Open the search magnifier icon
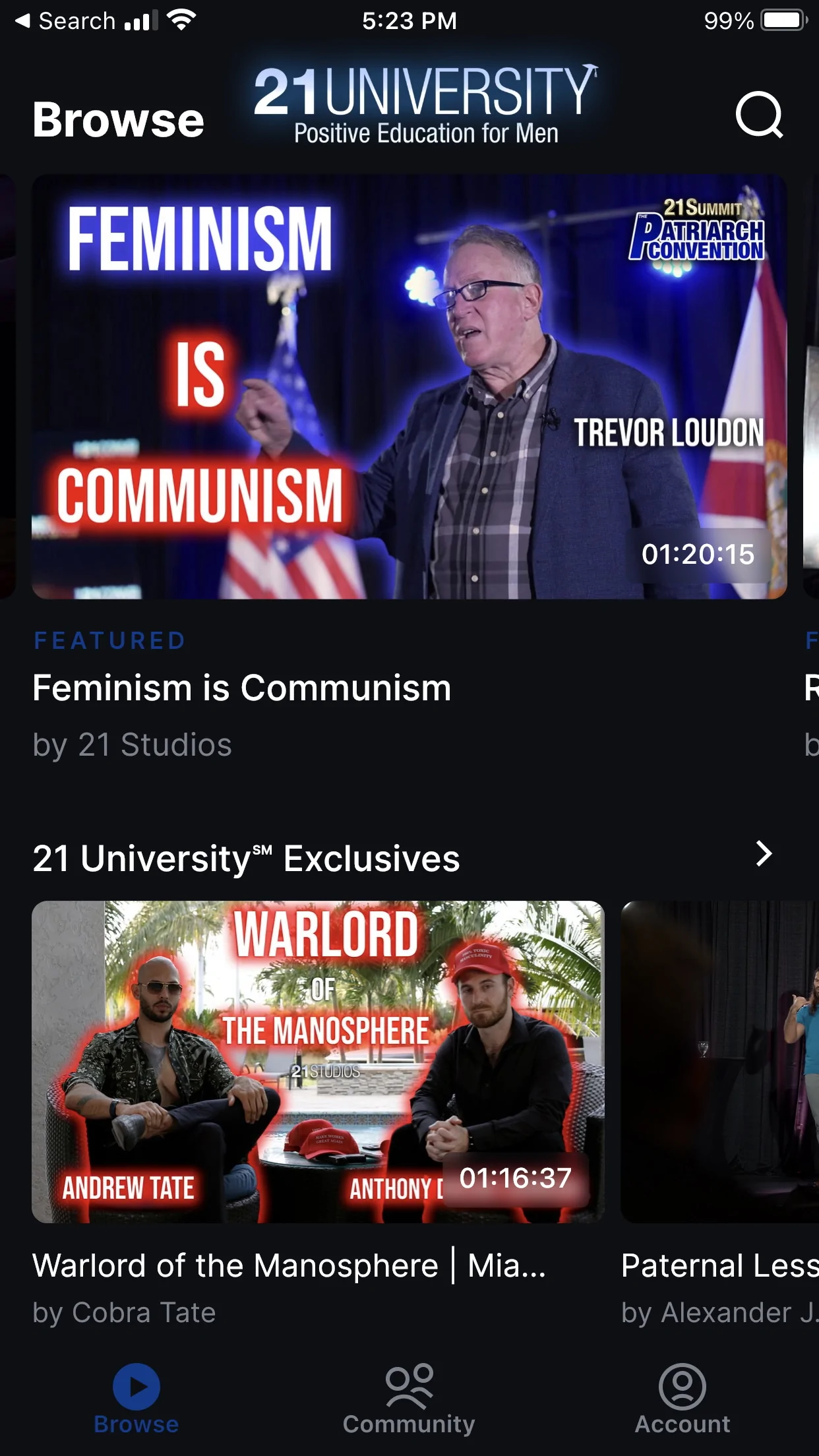 click(759, 115)
